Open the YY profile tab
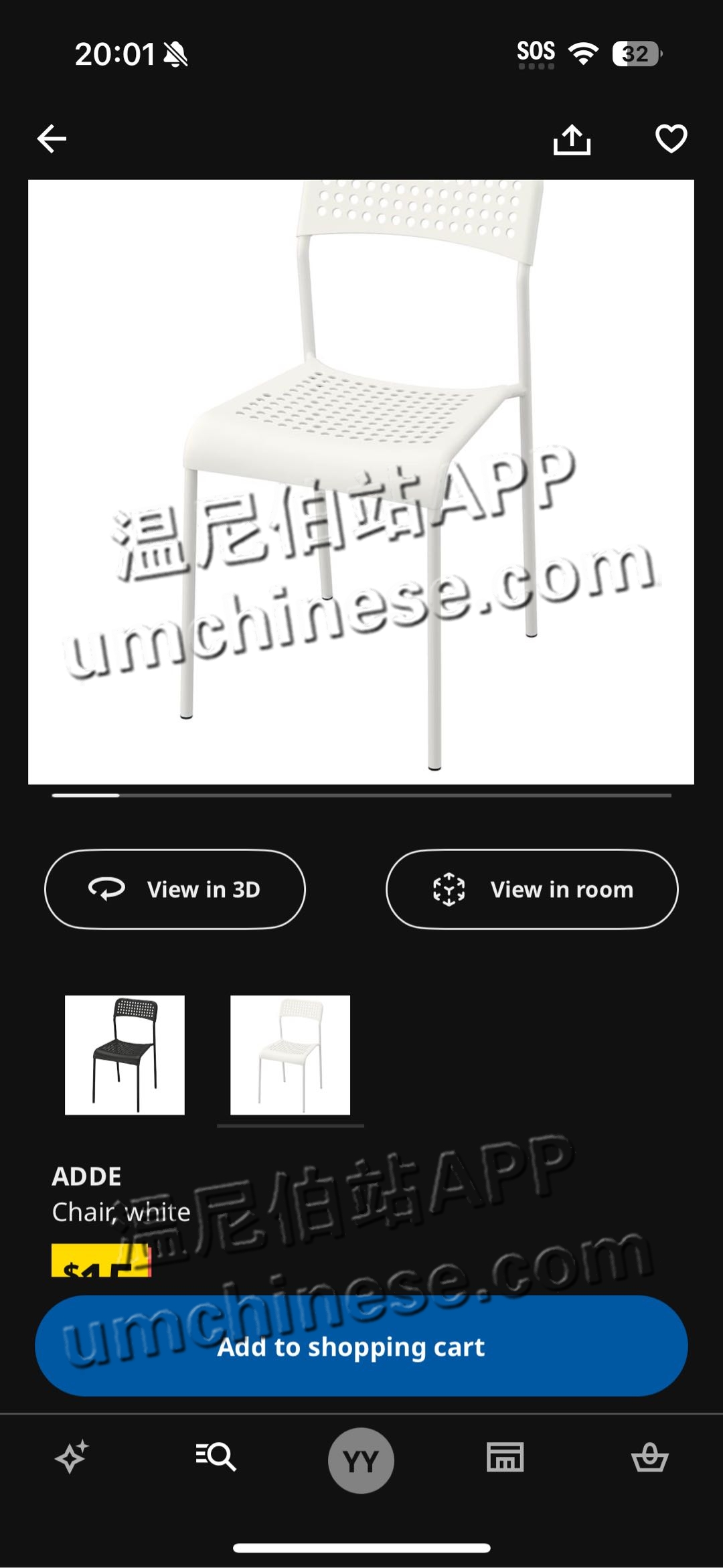Viewport: 723px width, 1568px height. (361, 1460)
